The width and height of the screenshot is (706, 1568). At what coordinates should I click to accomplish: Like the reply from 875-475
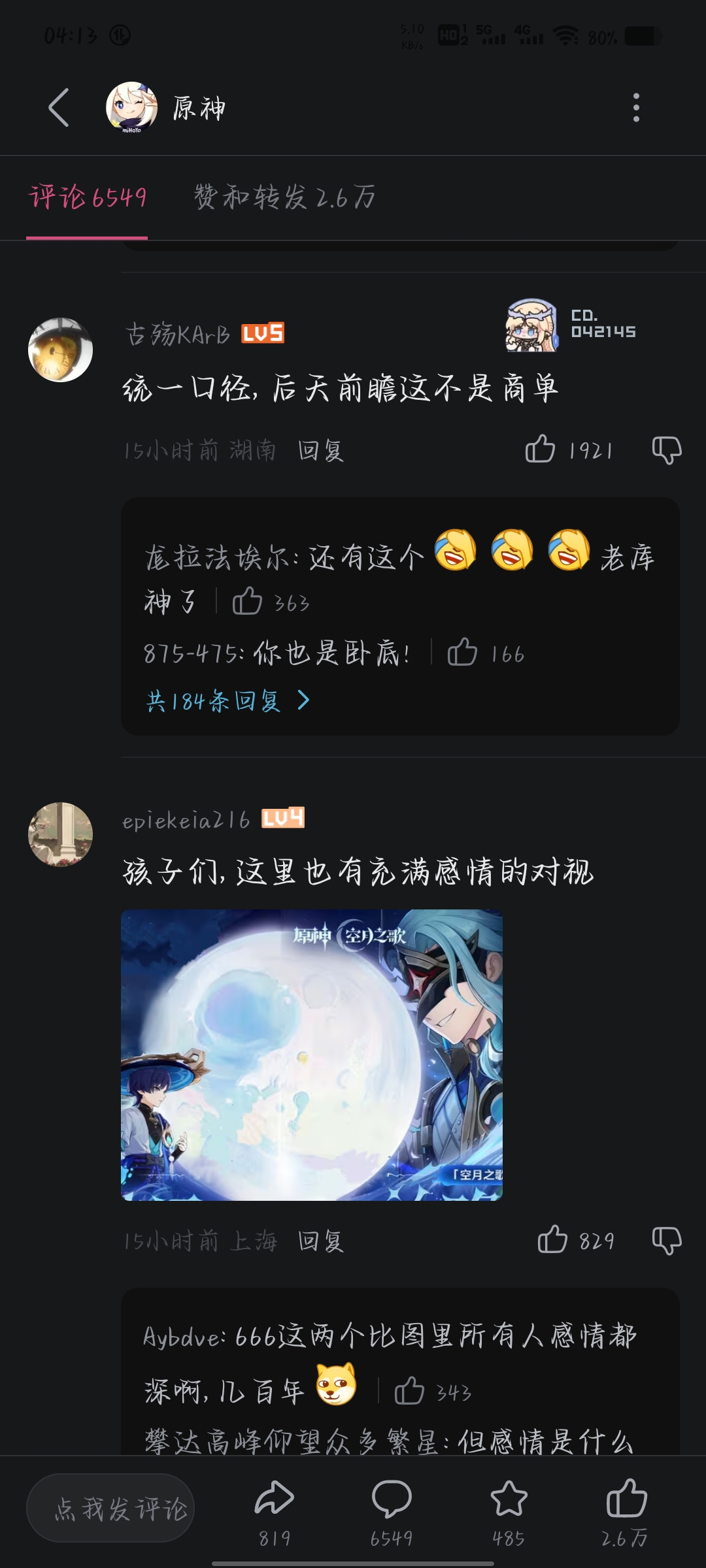[462, 652]
